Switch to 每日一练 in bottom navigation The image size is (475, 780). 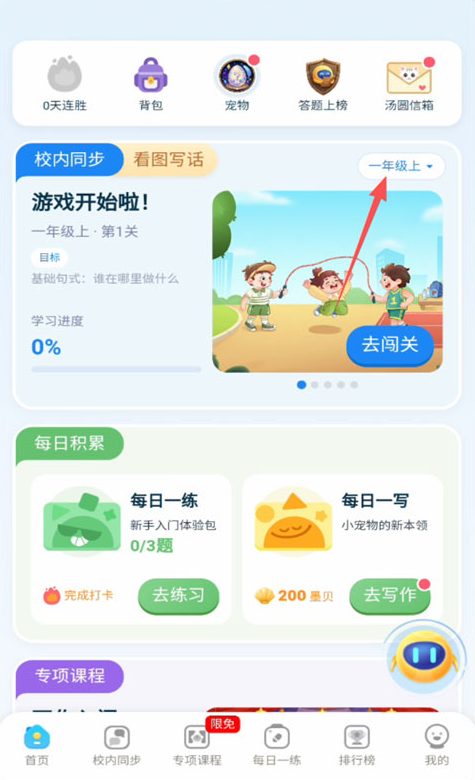(x=277, y=744)
